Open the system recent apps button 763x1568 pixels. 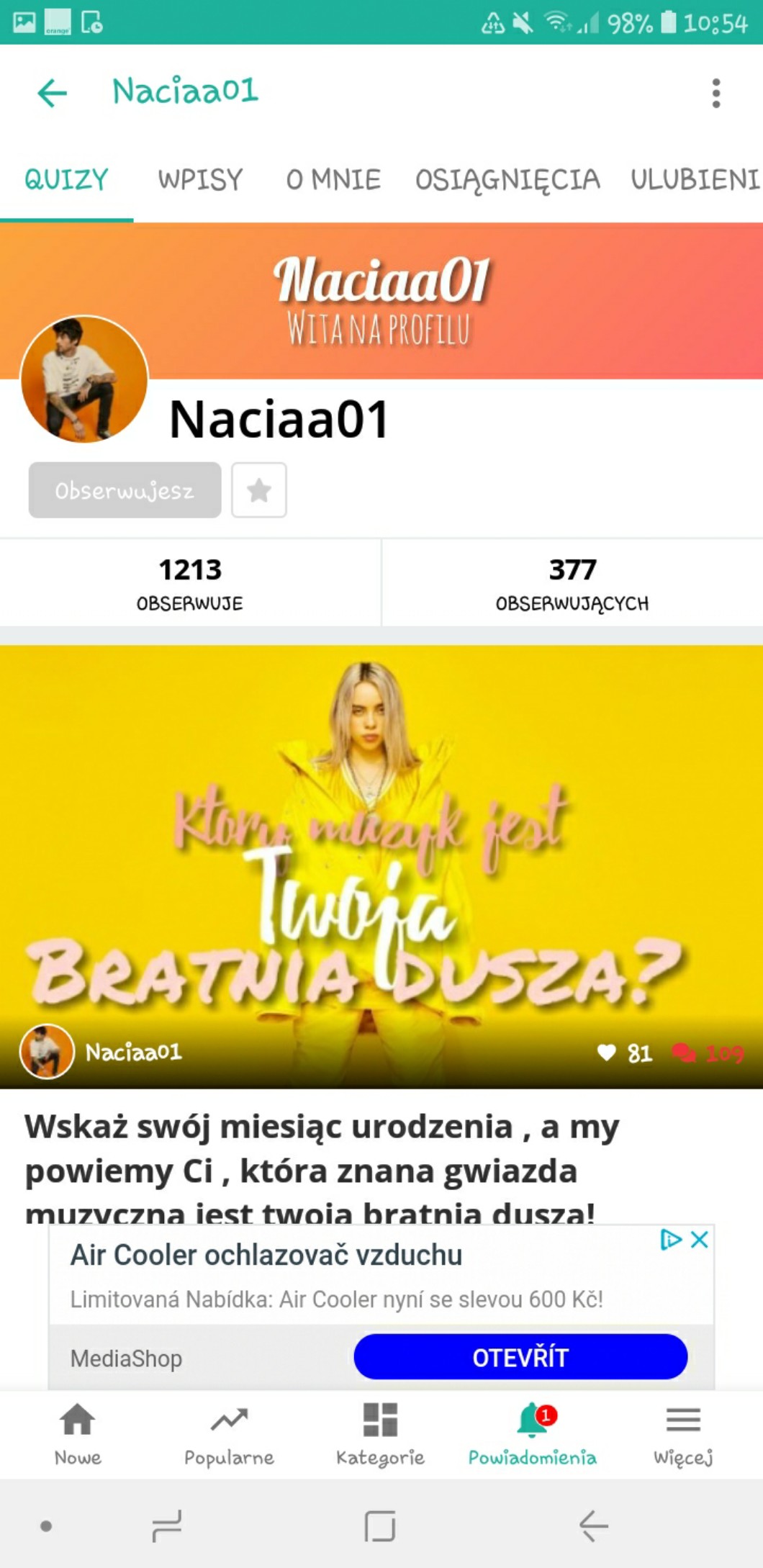pos(167,1526)
